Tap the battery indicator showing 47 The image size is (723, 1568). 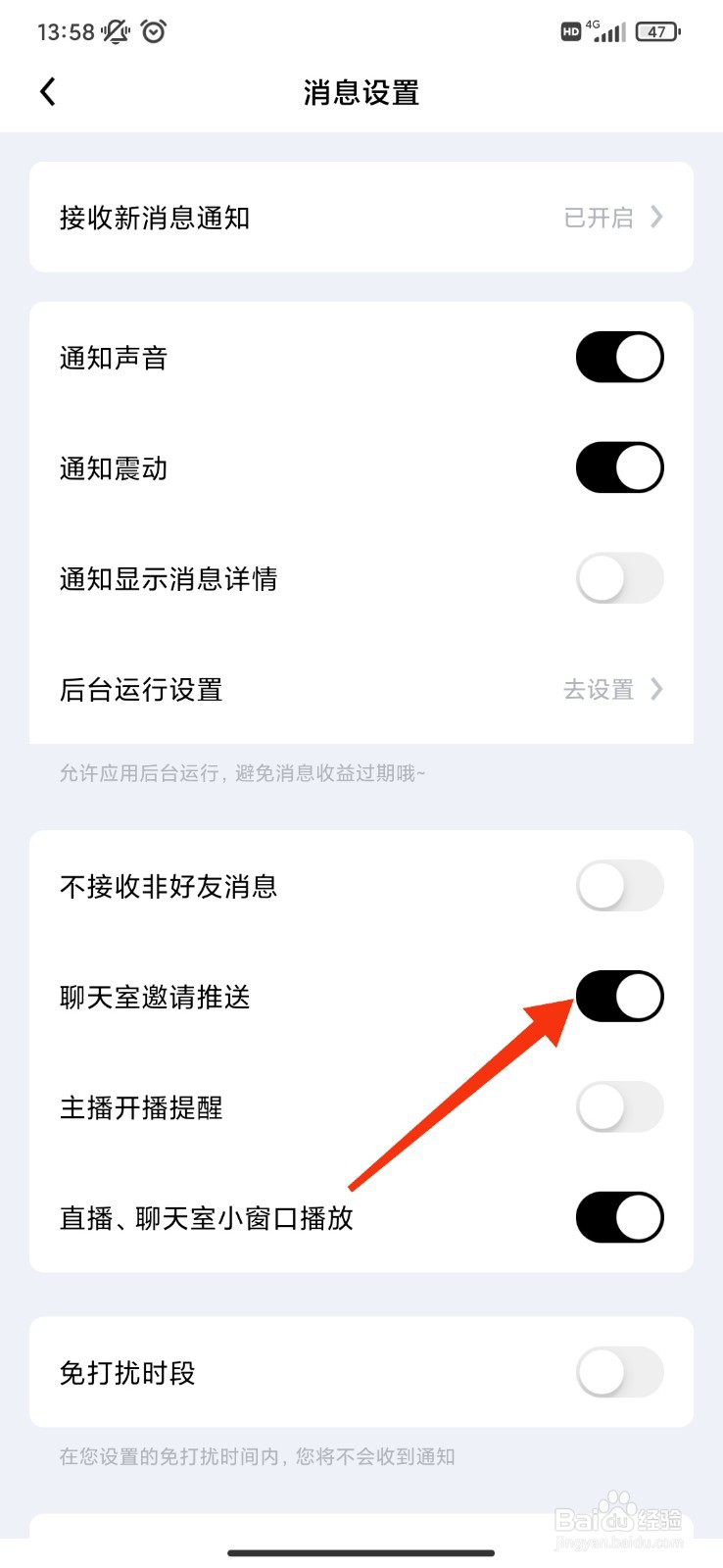click(657, 31)
